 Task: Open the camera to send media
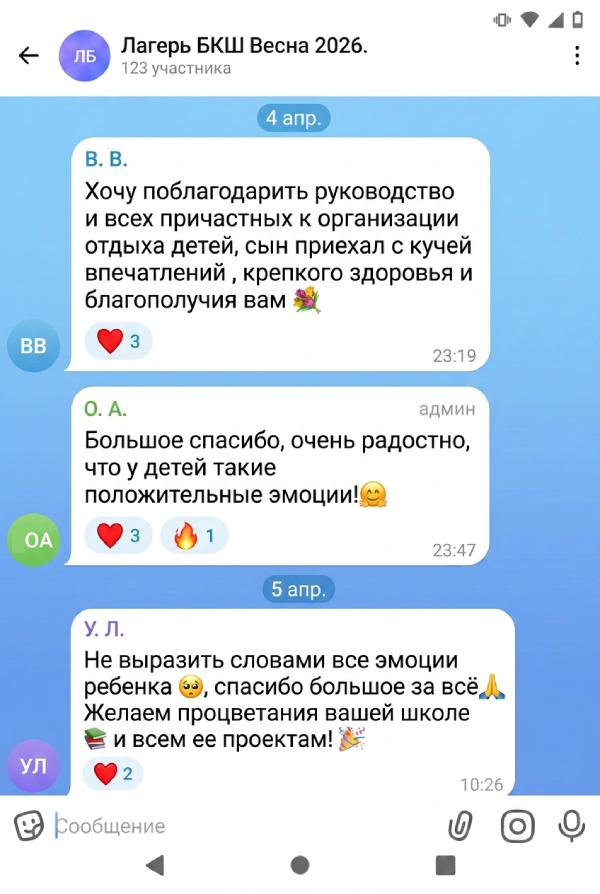pos(517,825)
